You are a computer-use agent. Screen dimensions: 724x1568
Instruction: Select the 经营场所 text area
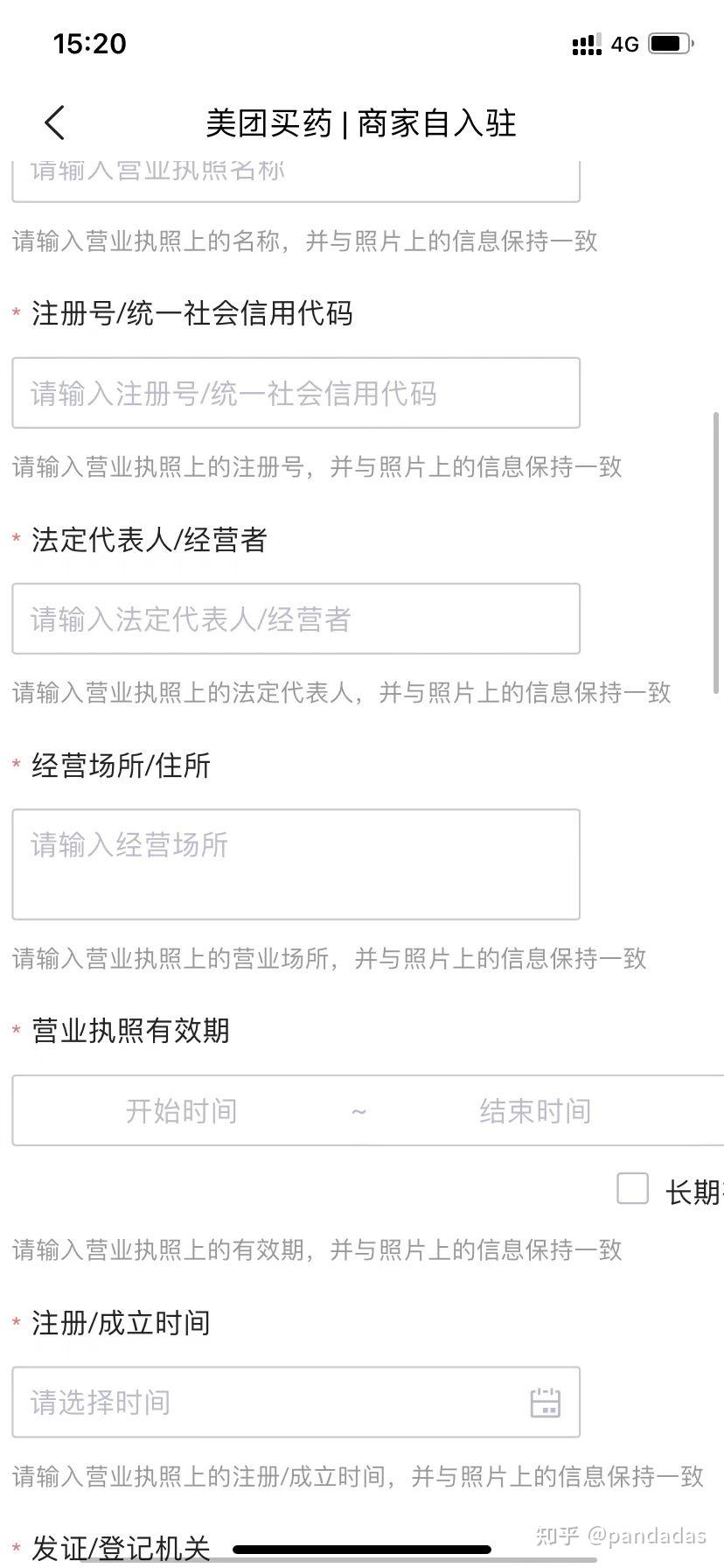pos(296,864)
